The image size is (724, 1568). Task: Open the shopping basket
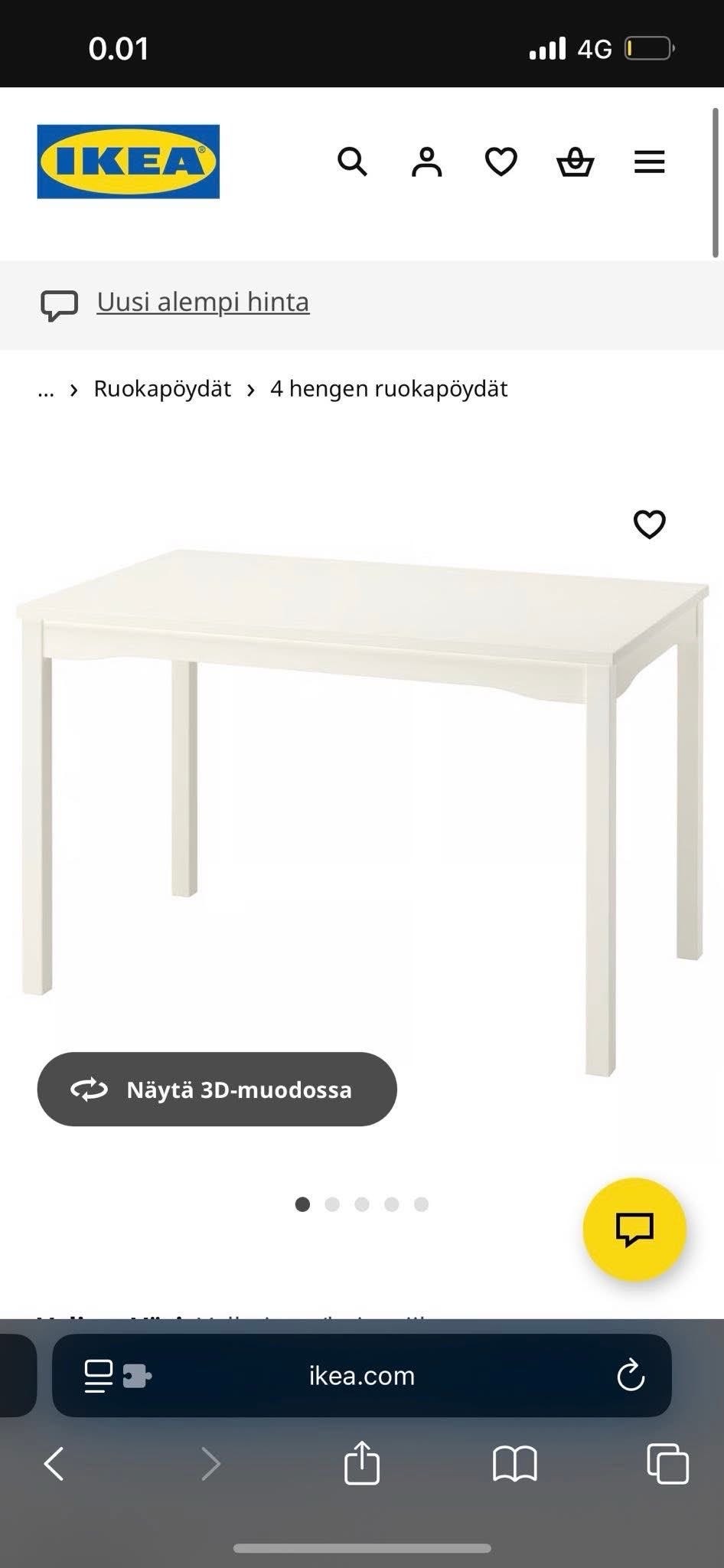coord(575,162)
